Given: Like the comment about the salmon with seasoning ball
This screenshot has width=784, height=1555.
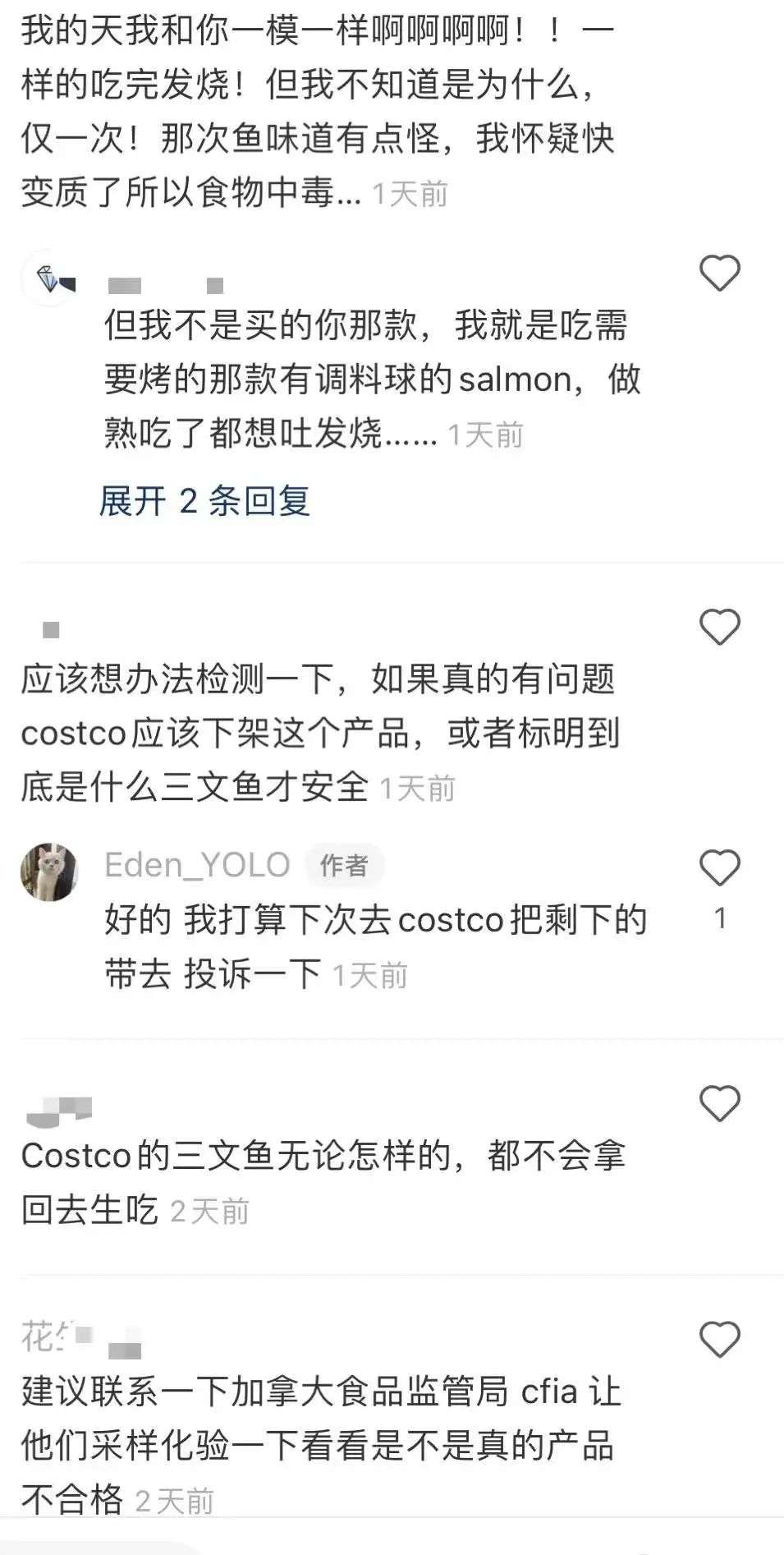Looking at the screenshot, I should (x=719, y=274).
